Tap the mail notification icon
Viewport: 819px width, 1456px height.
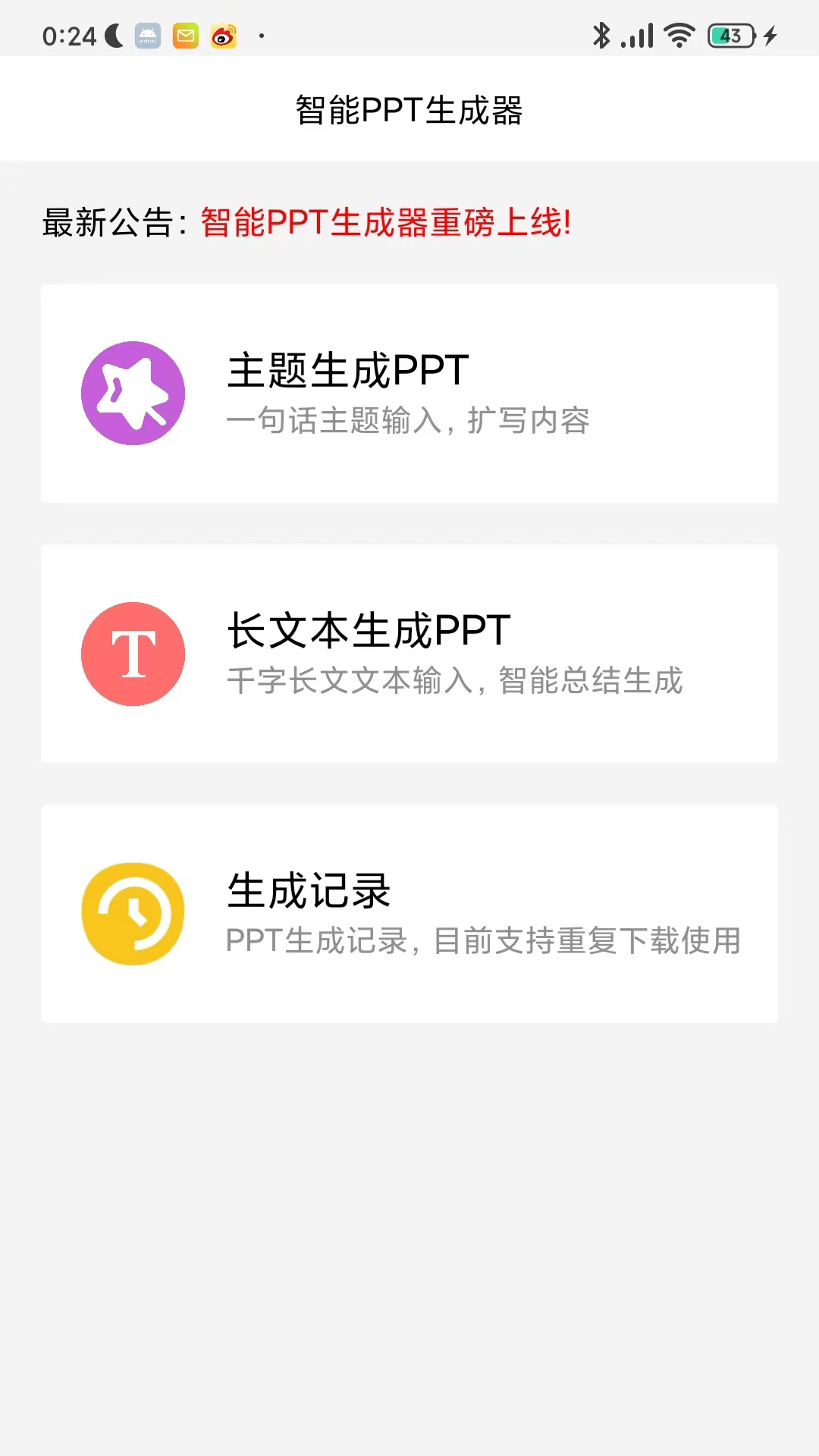(184, 33)
